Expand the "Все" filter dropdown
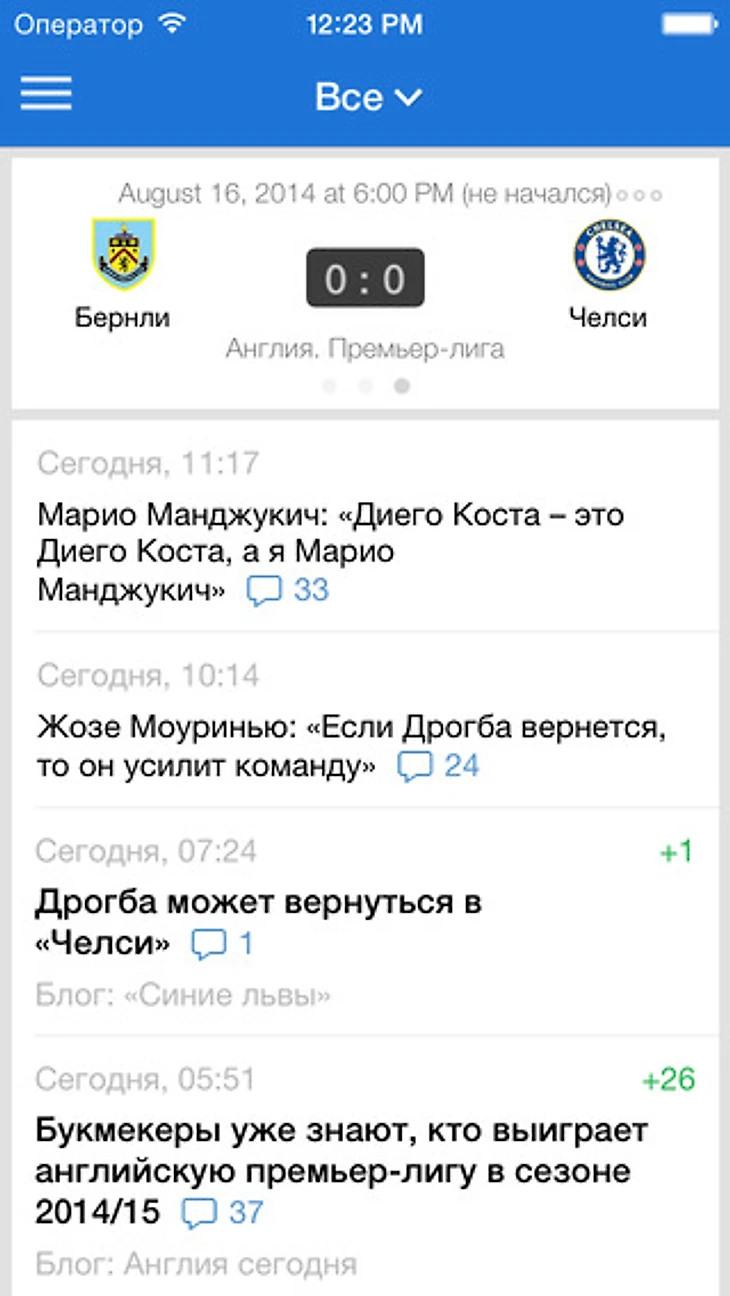 368,97
